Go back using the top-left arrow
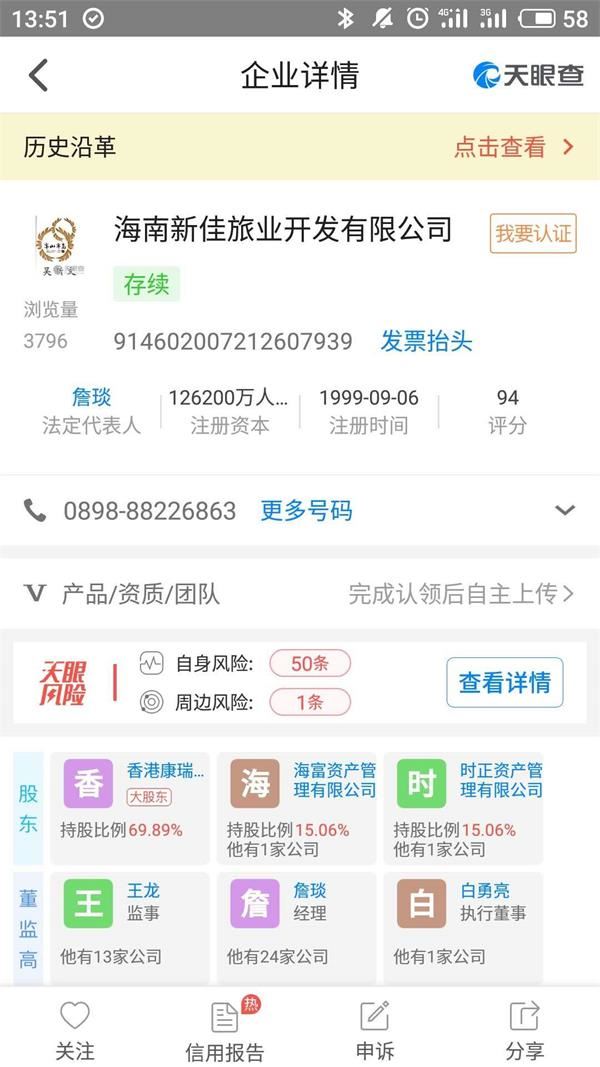The image size is (600, 1067). 38,75
